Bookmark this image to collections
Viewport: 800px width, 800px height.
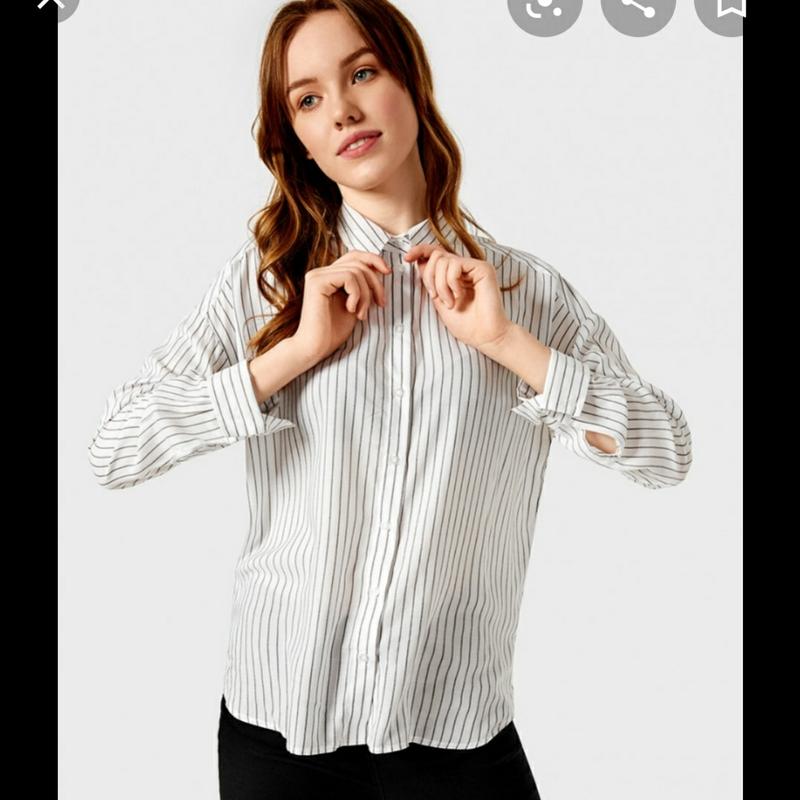point(728,8)
